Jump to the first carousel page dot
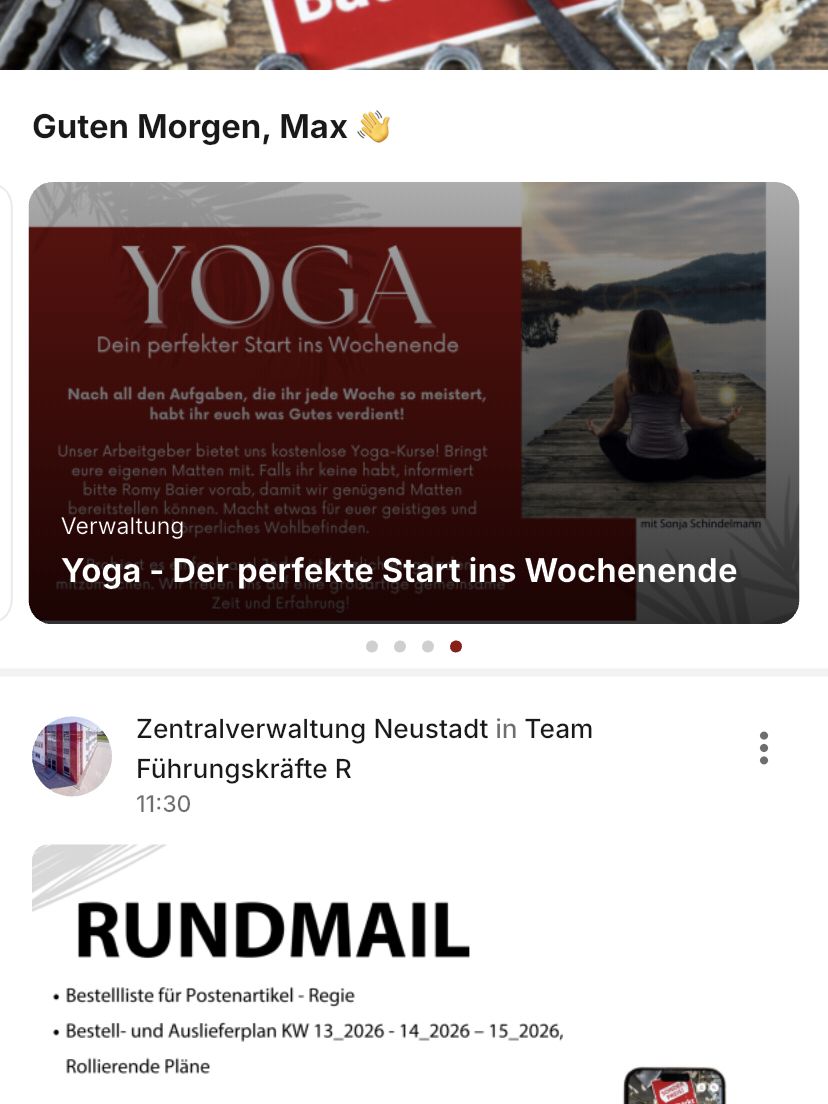Image resolution: width=828 pixels, height=1104 pixels. pyautogui.click(x=372, y=647)
